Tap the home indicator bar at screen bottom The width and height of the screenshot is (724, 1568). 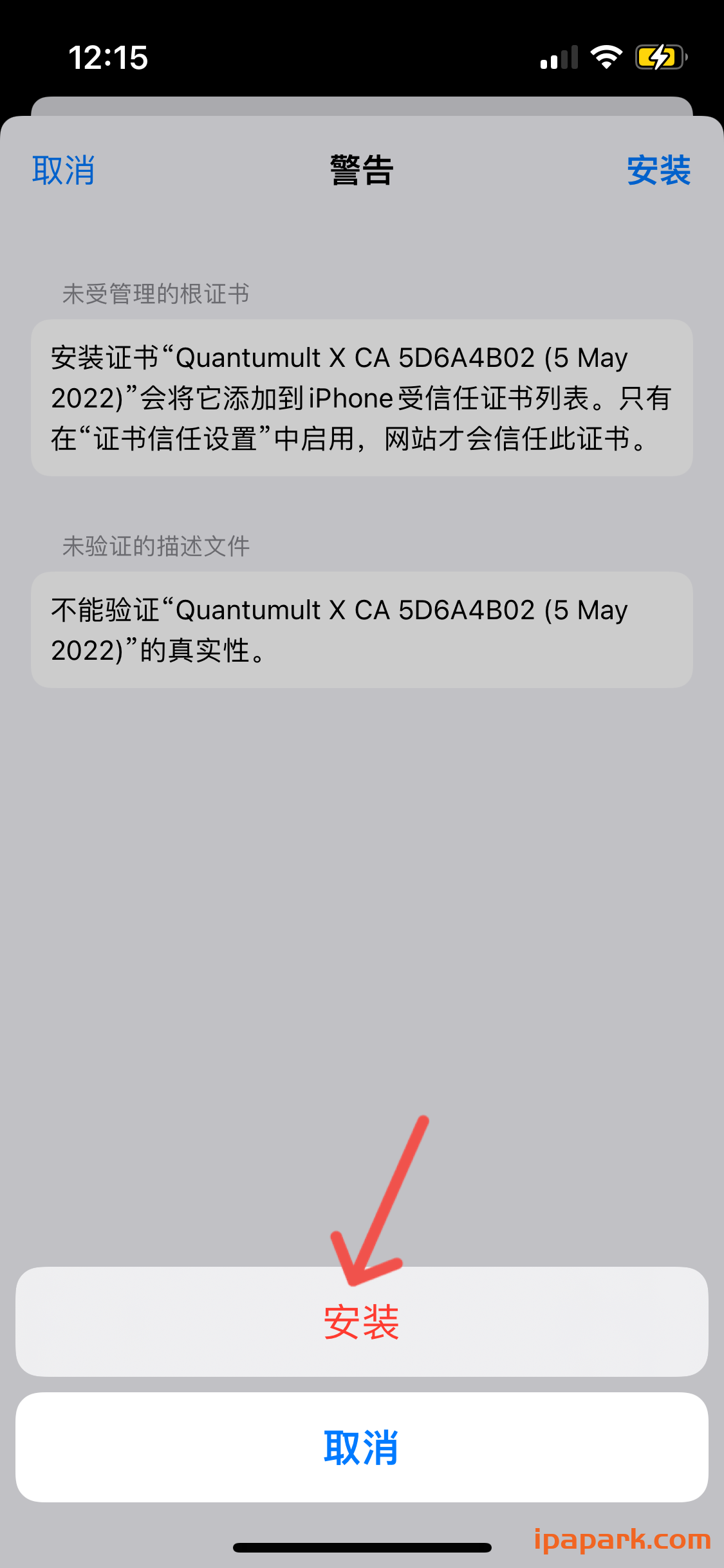pyautogui.click(x=362, y=1547)
